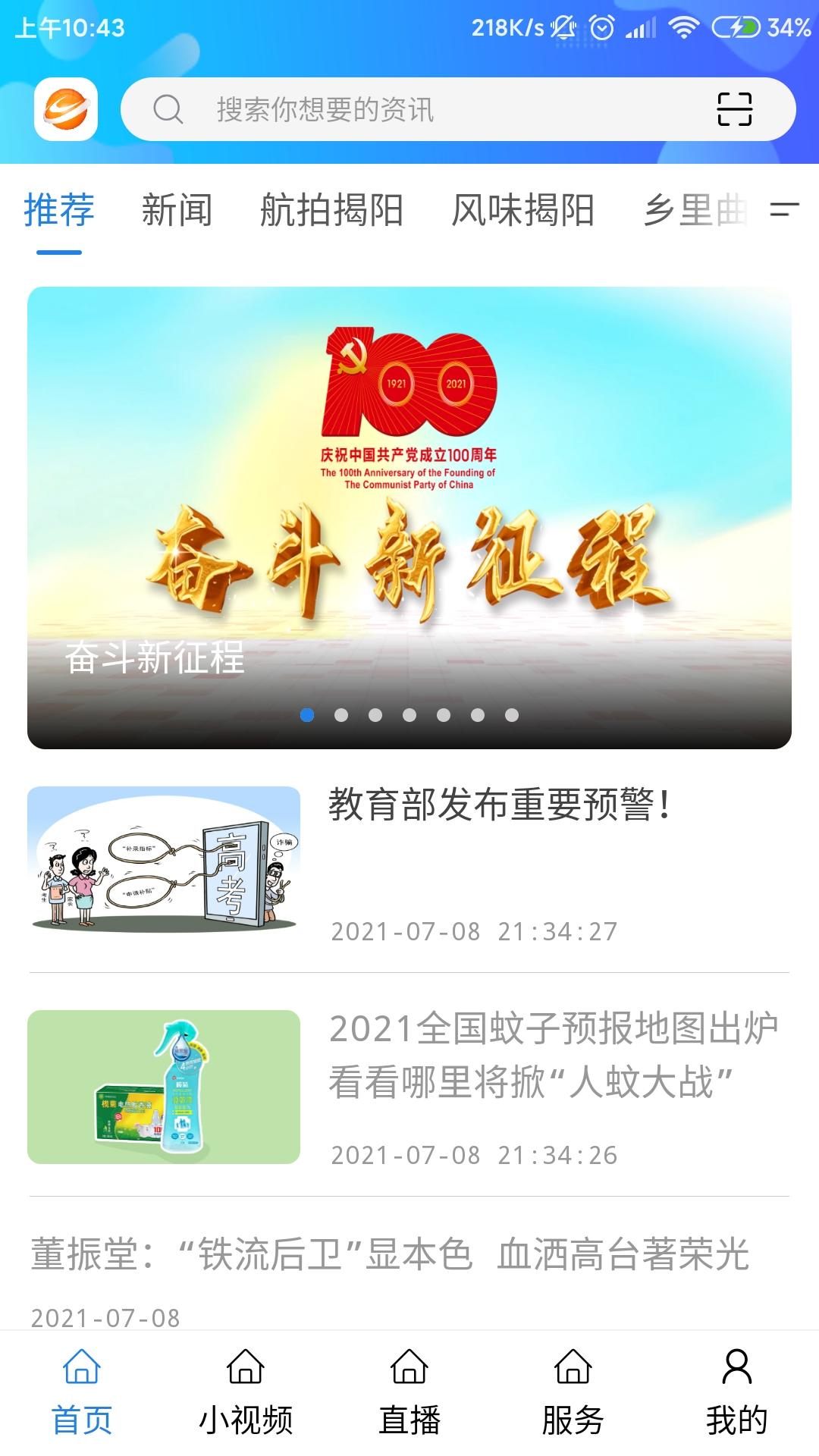The height and width of the screenshot is (1456, 819).
Task: Open the QR code scanner icon
Action: point(736,108)
